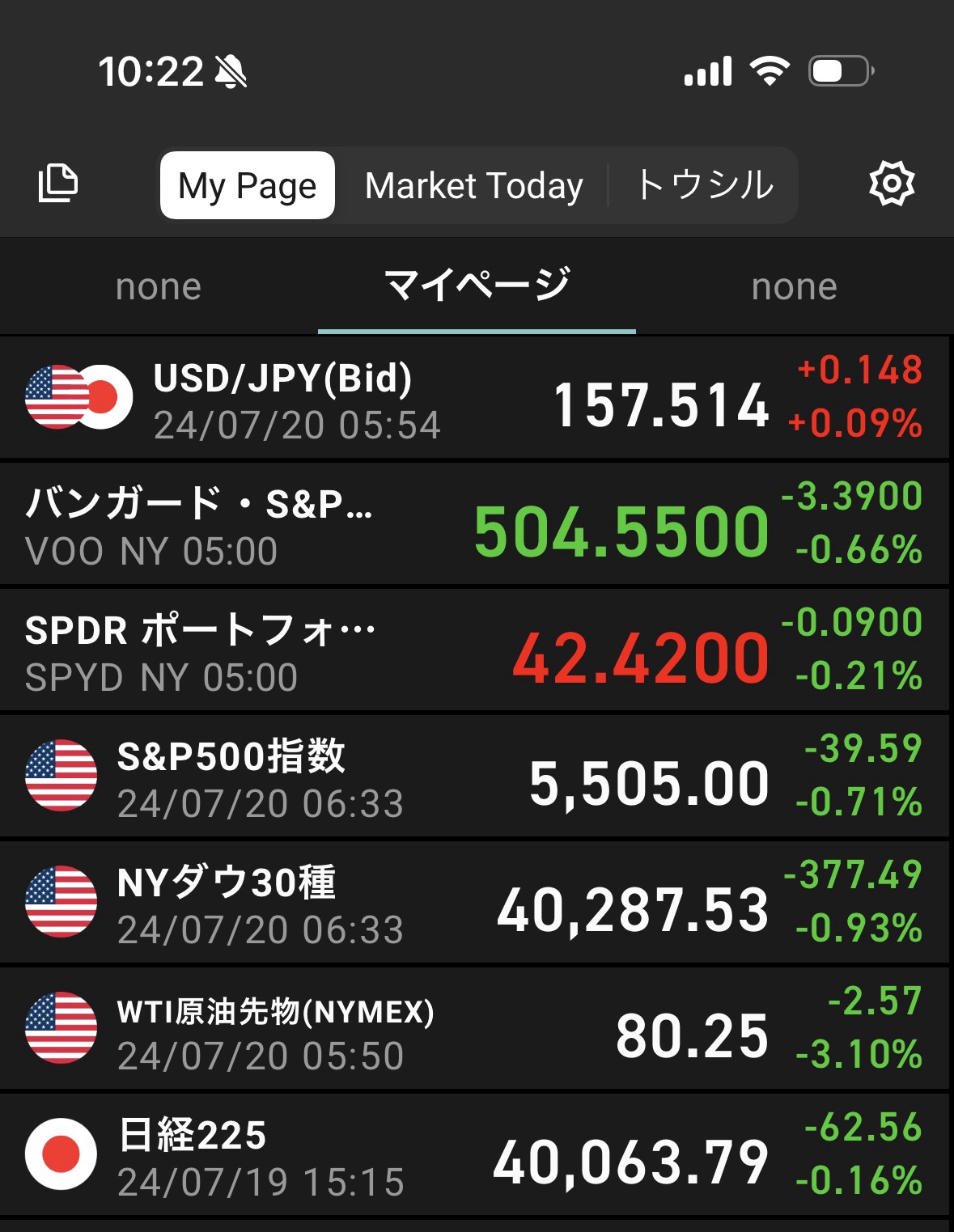Open the settings gear
The height and width of the screenshot is (1232, 954).
coord(891,184)
